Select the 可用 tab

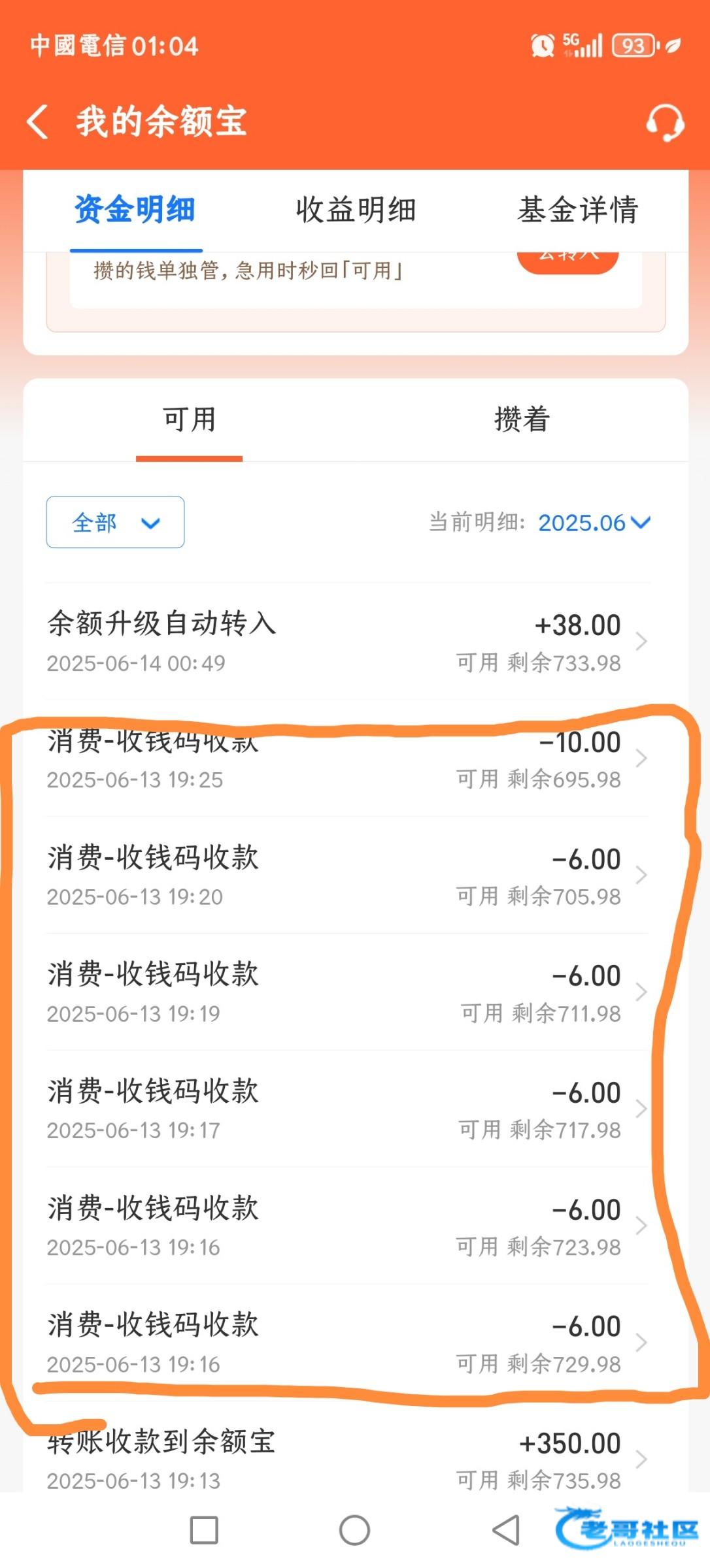click(x=189, y=419)
